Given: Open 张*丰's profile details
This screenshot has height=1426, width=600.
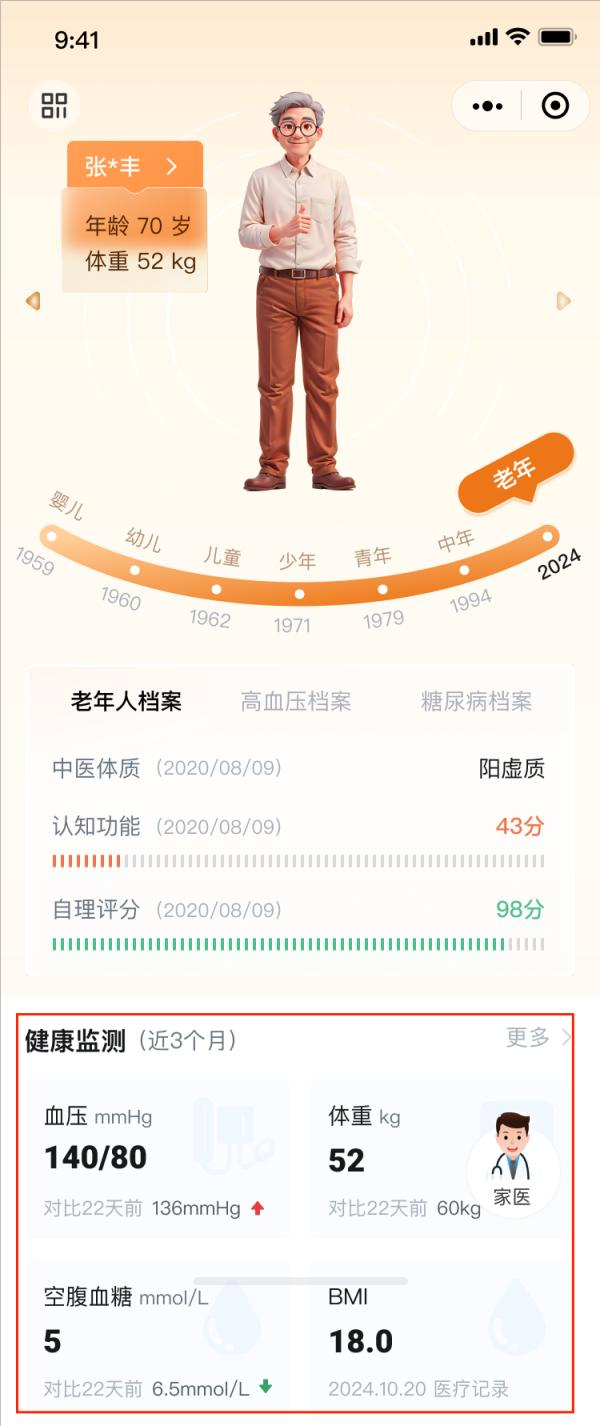Looking at the screenshot, I should tap(134, 166).
